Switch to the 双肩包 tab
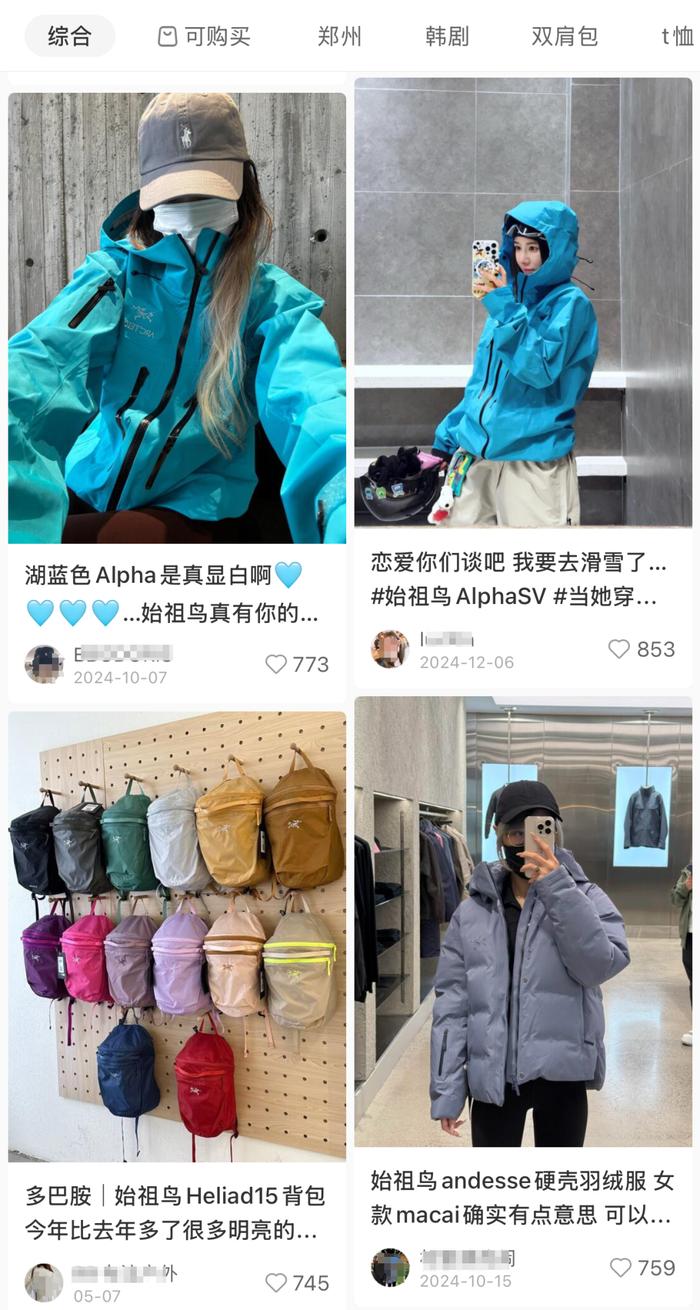This screenshot has height=1310, width=700. (x=564, y=37)
